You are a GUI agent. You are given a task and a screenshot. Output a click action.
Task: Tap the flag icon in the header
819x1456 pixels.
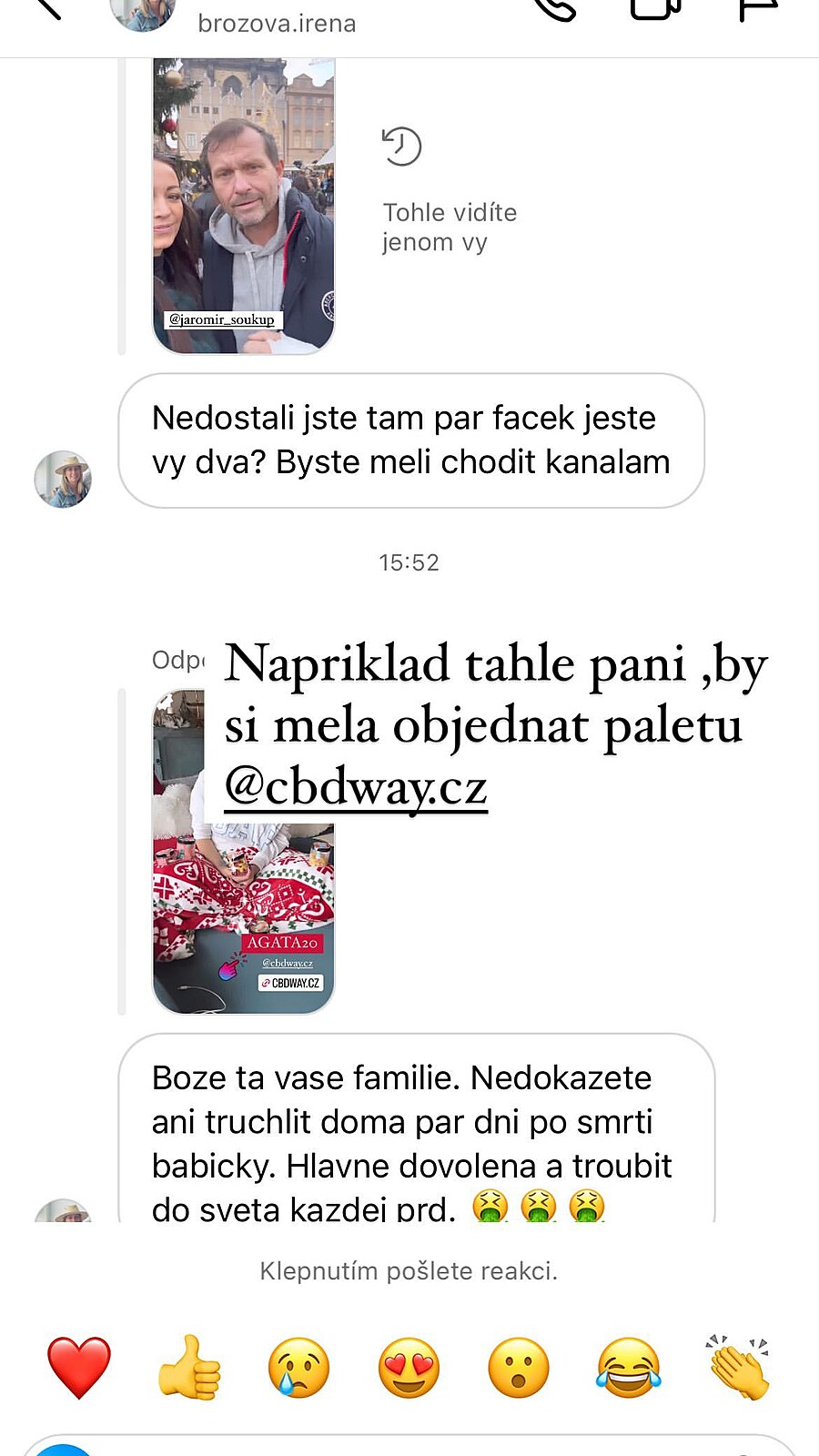click(x=758, y=7)
